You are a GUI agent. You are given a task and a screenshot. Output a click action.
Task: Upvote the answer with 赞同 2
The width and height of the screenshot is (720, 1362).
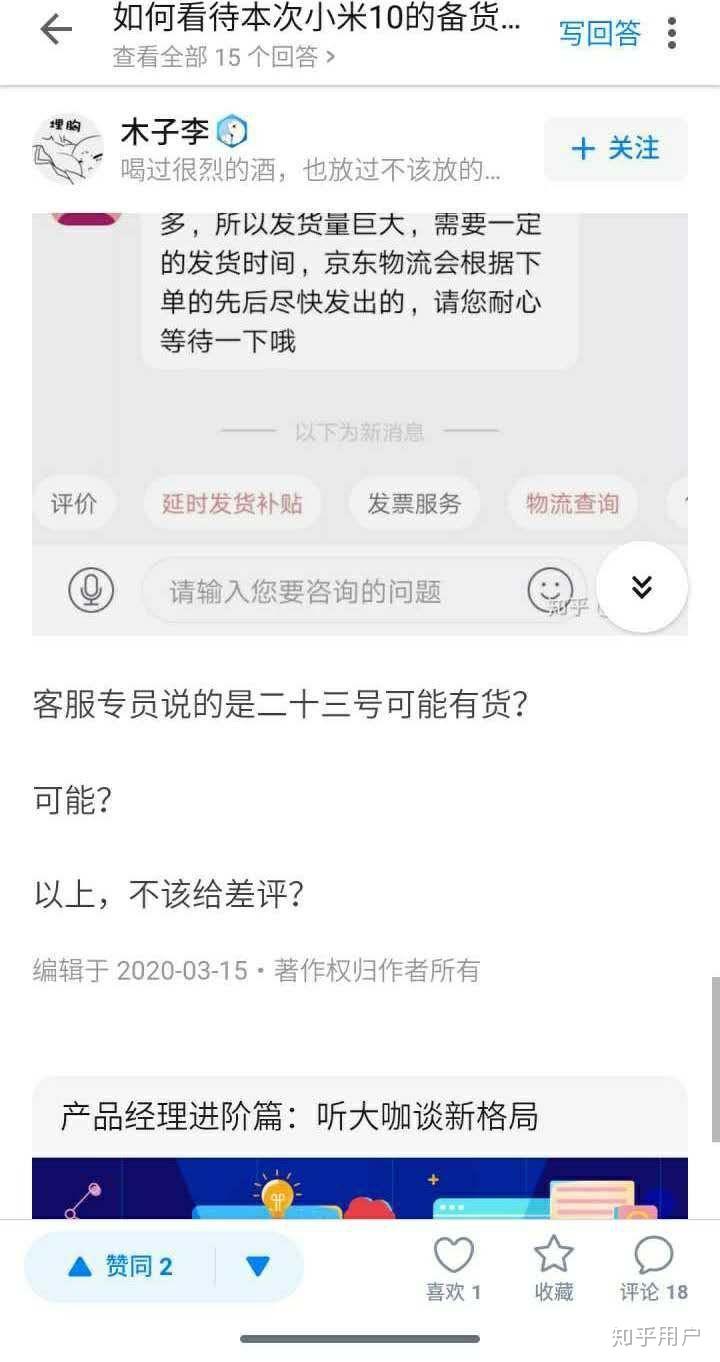coord(120,1267)
